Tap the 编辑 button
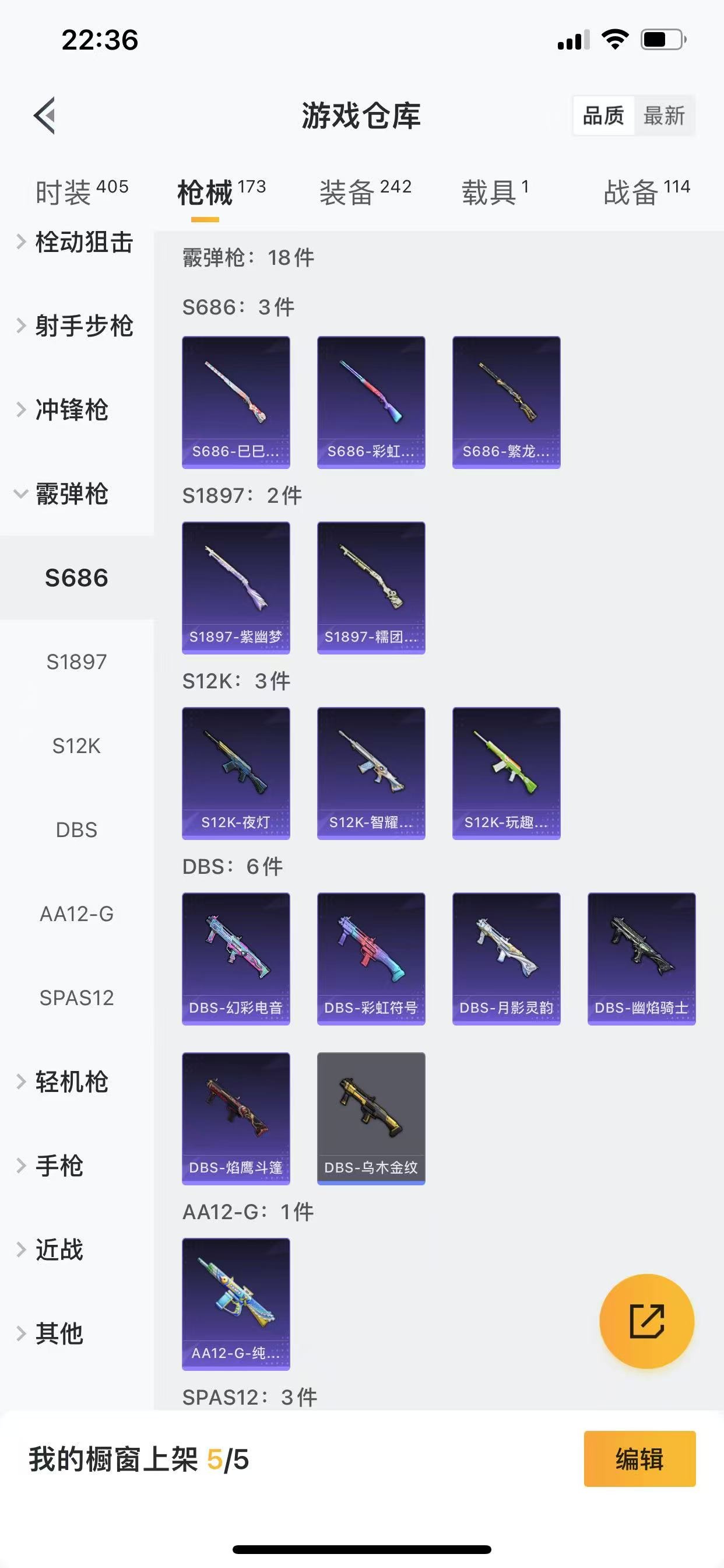The width and height of the screenshot is (724, 1568). tap(639, 1459)
